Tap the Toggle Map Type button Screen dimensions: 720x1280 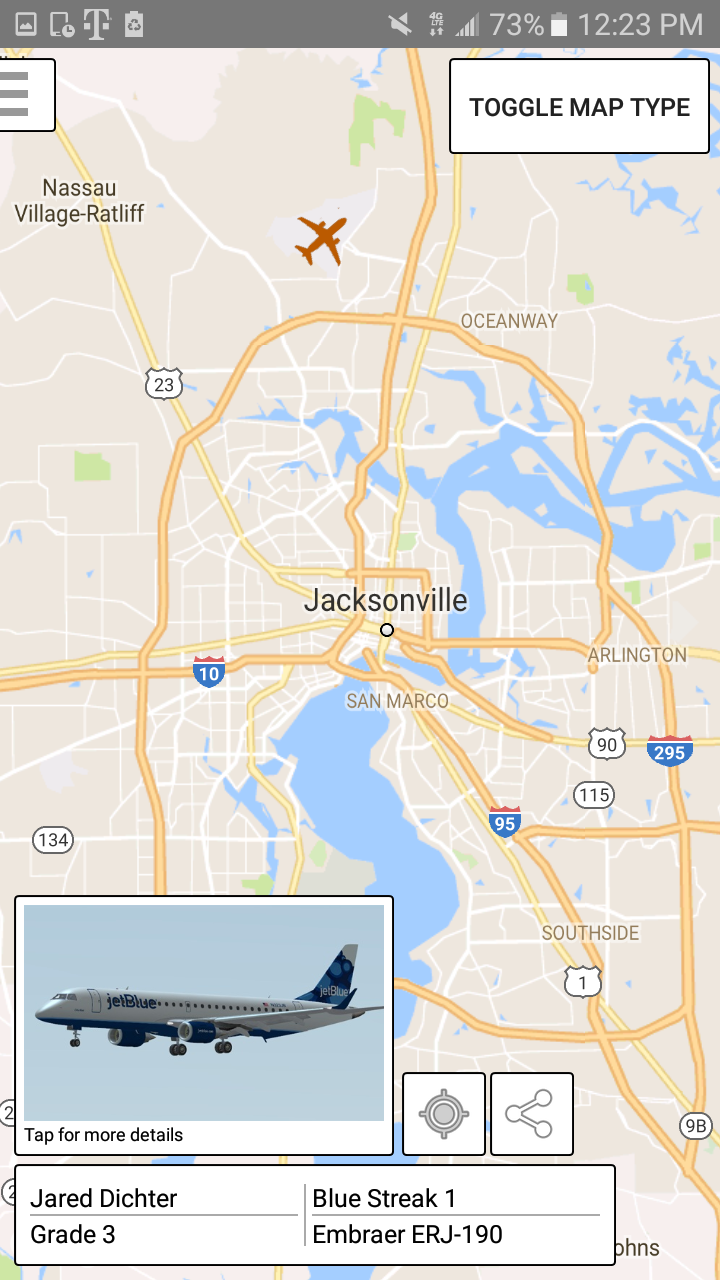coord(579,107)
